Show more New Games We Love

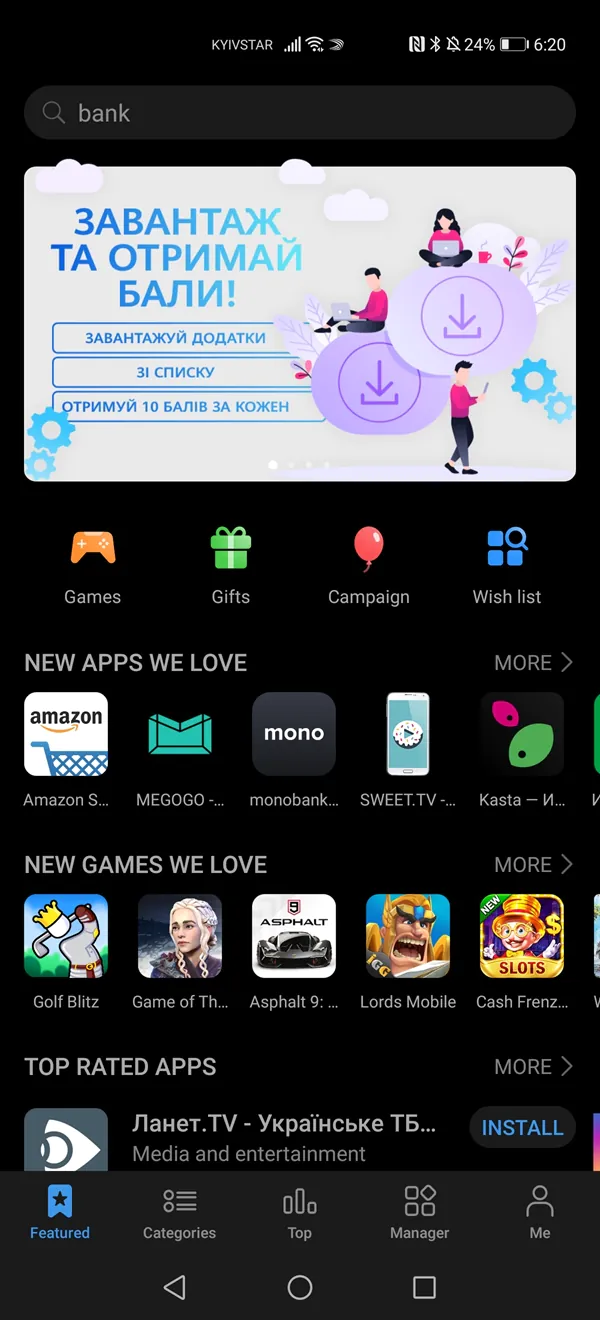pyautogui.click(x=533, y=865)
